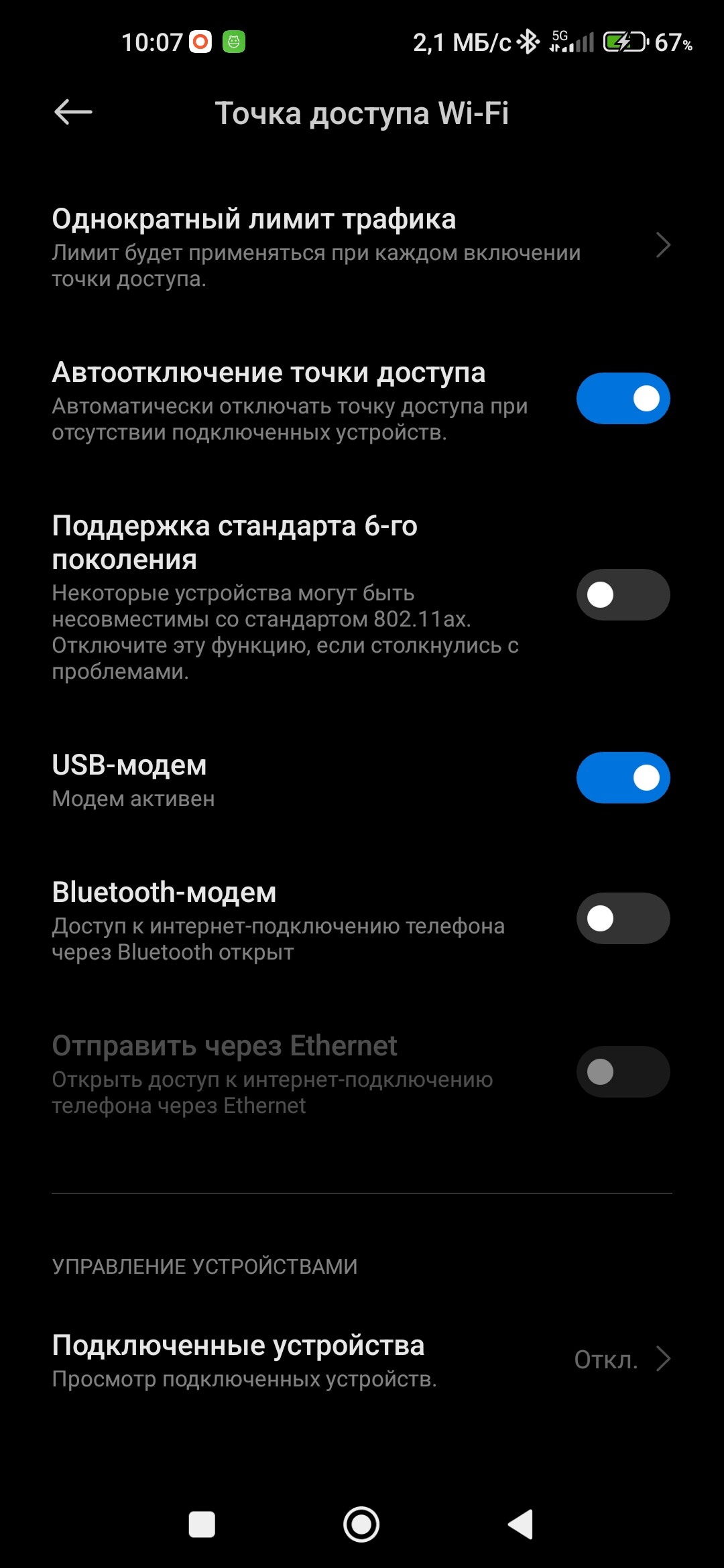724x1568 pixels.
Task: Enable Поддержка стандарта 6-го поколения
Action: click(x=623, y=595)
